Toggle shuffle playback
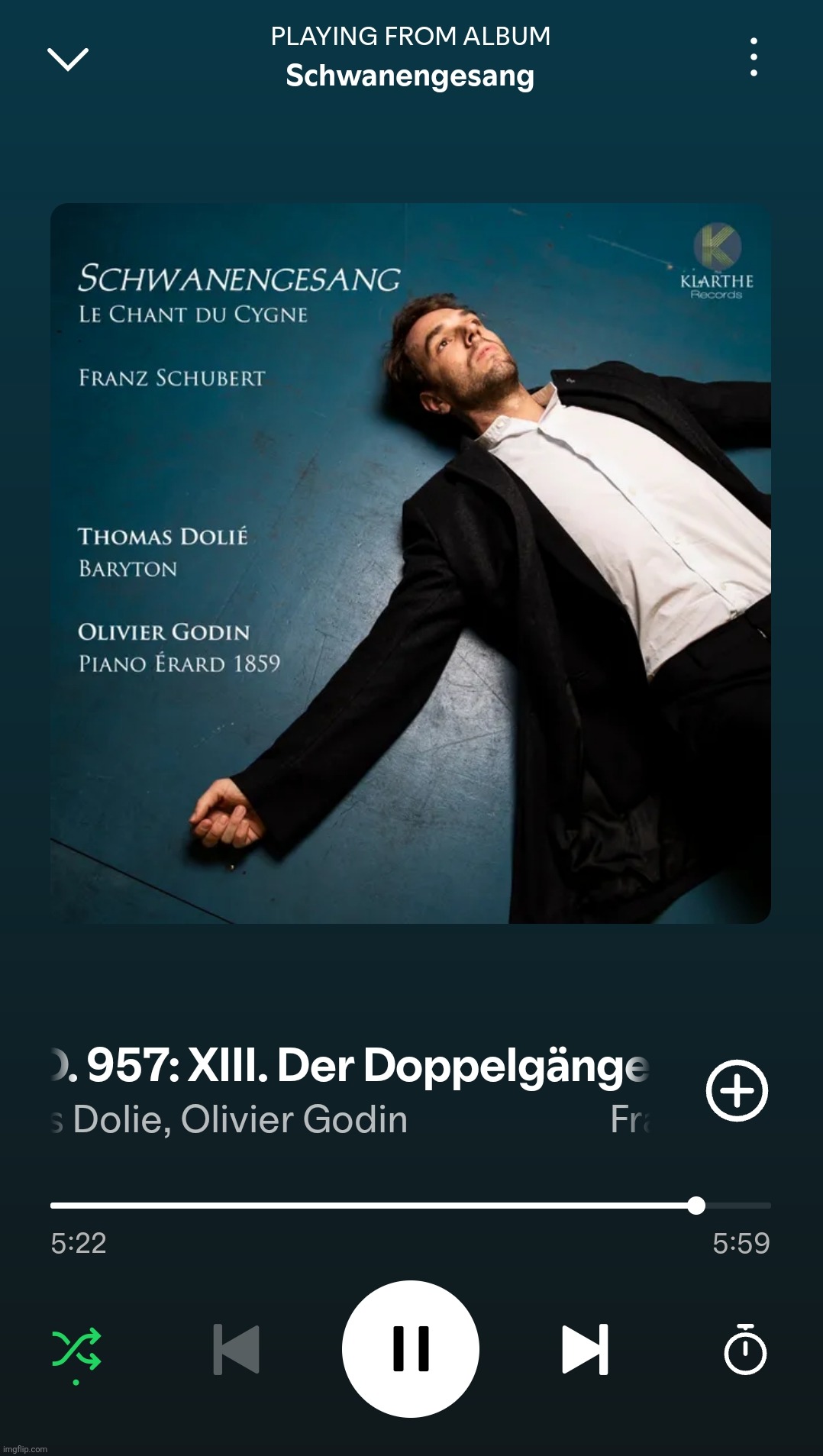 (x=76, y=1349)
